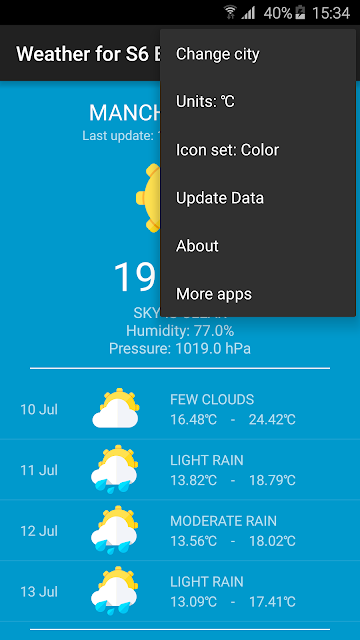The height and width of the screenshot is (640, 360).
Task: Change the Icon set: Color option
Action: point(258,150)
